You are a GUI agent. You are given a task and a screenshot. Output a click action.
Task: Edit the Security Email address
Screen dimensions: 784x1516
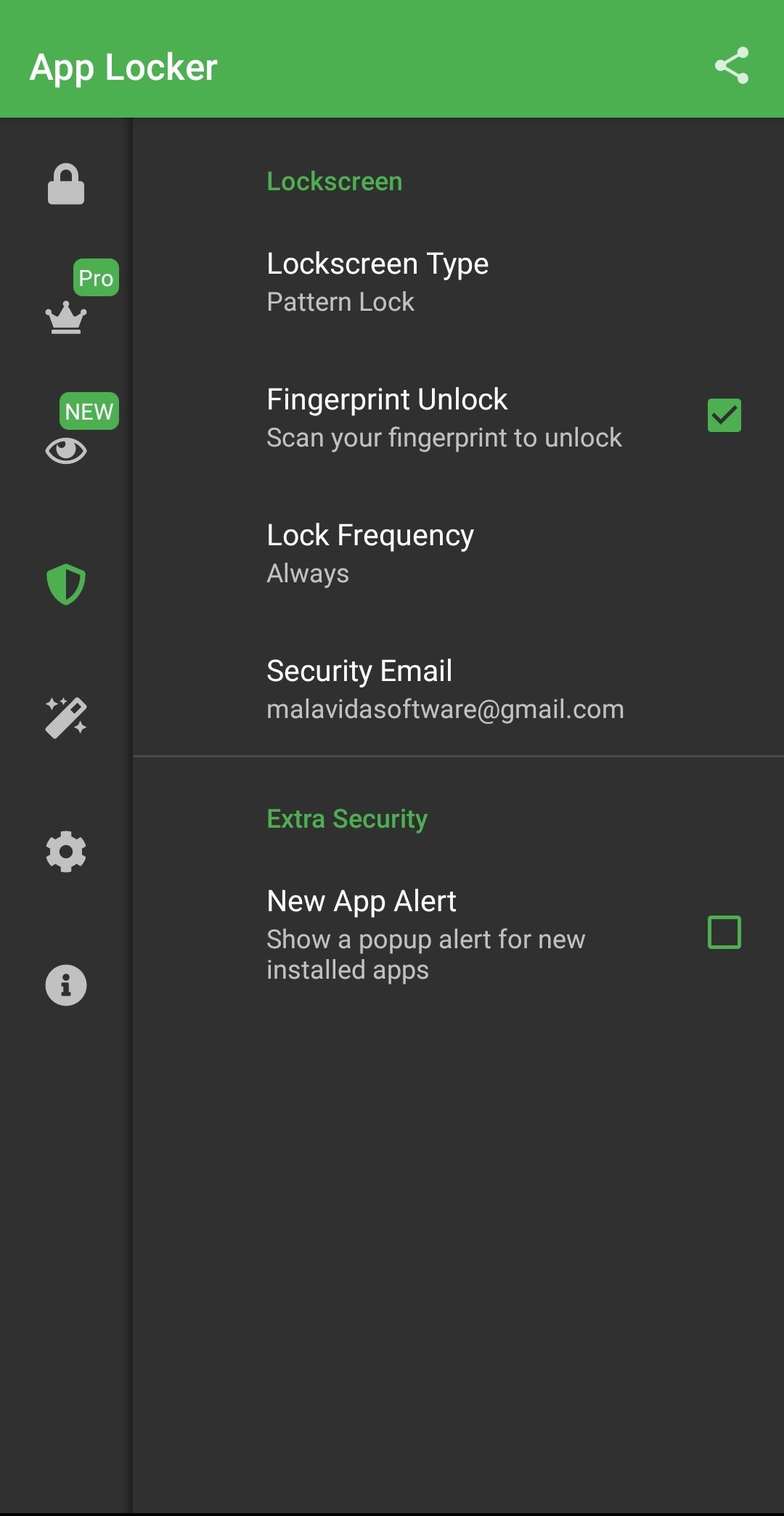click(458, 689)
